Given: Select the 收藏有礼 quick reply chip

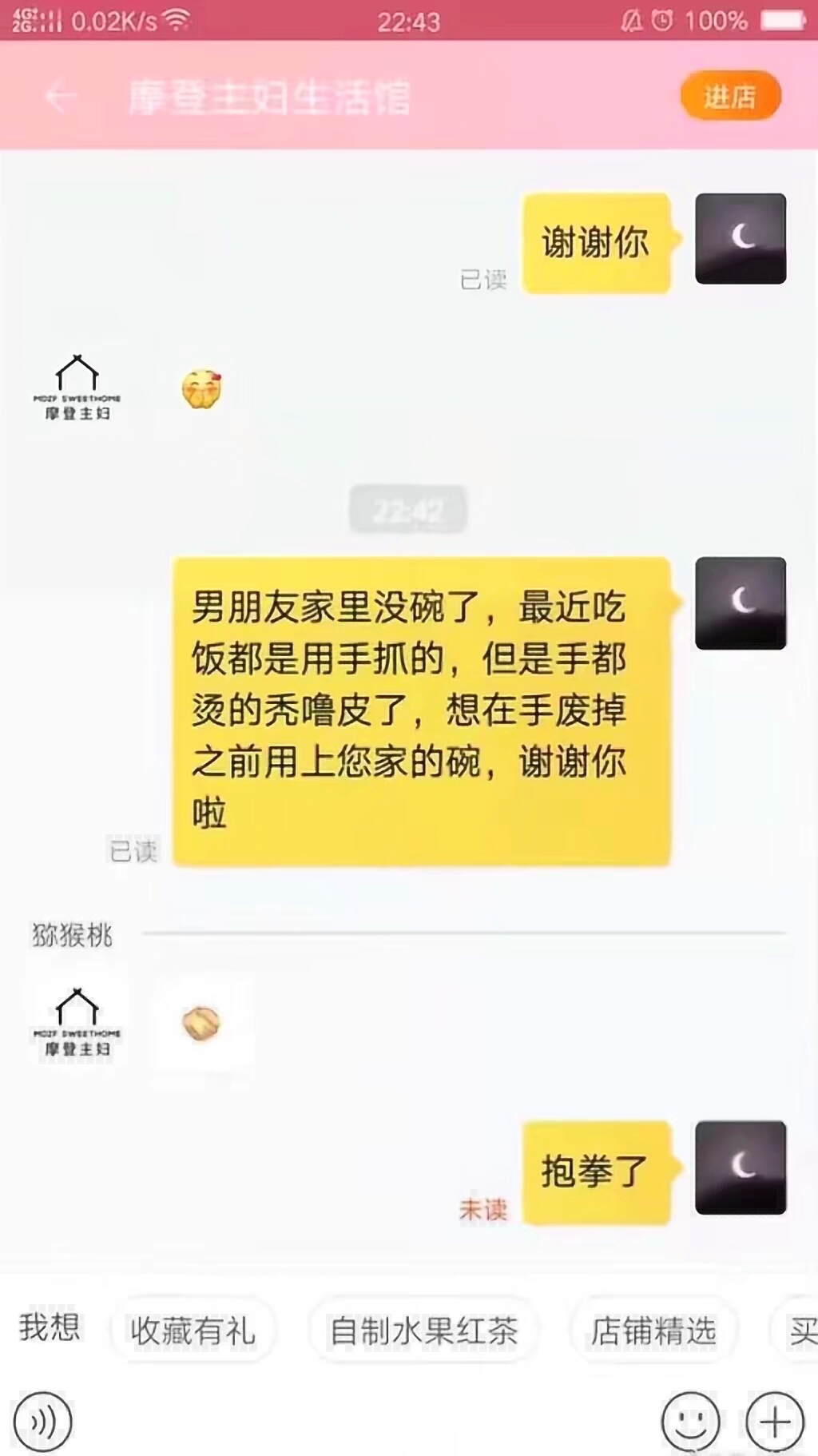Looking at the screenshot, I should click(196, 1327).
